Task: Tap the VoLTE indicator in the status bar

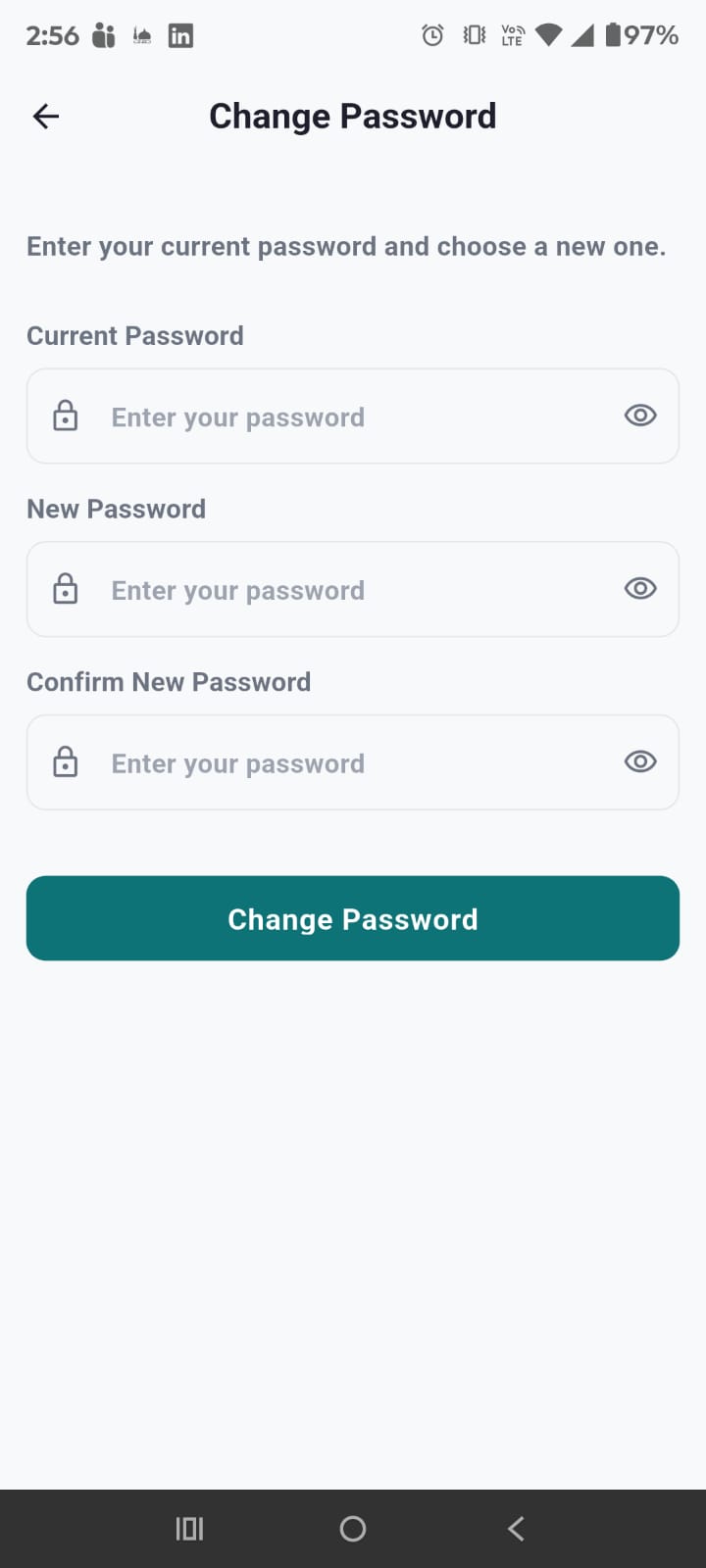Action: click(x=512, y=34)
